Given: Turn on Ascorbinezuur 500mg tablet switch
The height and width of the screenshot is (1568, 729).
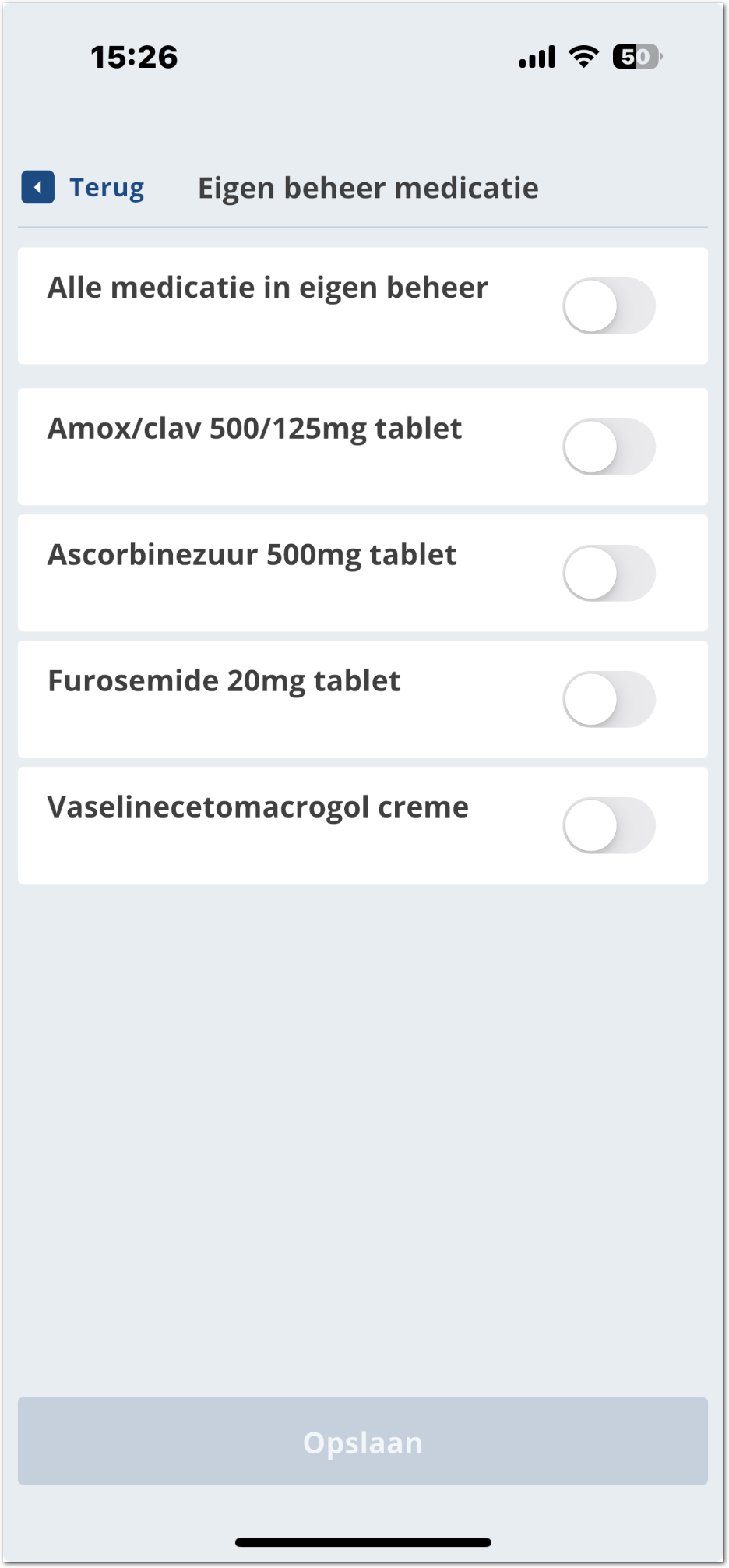Looking at the screenshot, I should pos(608,574).
